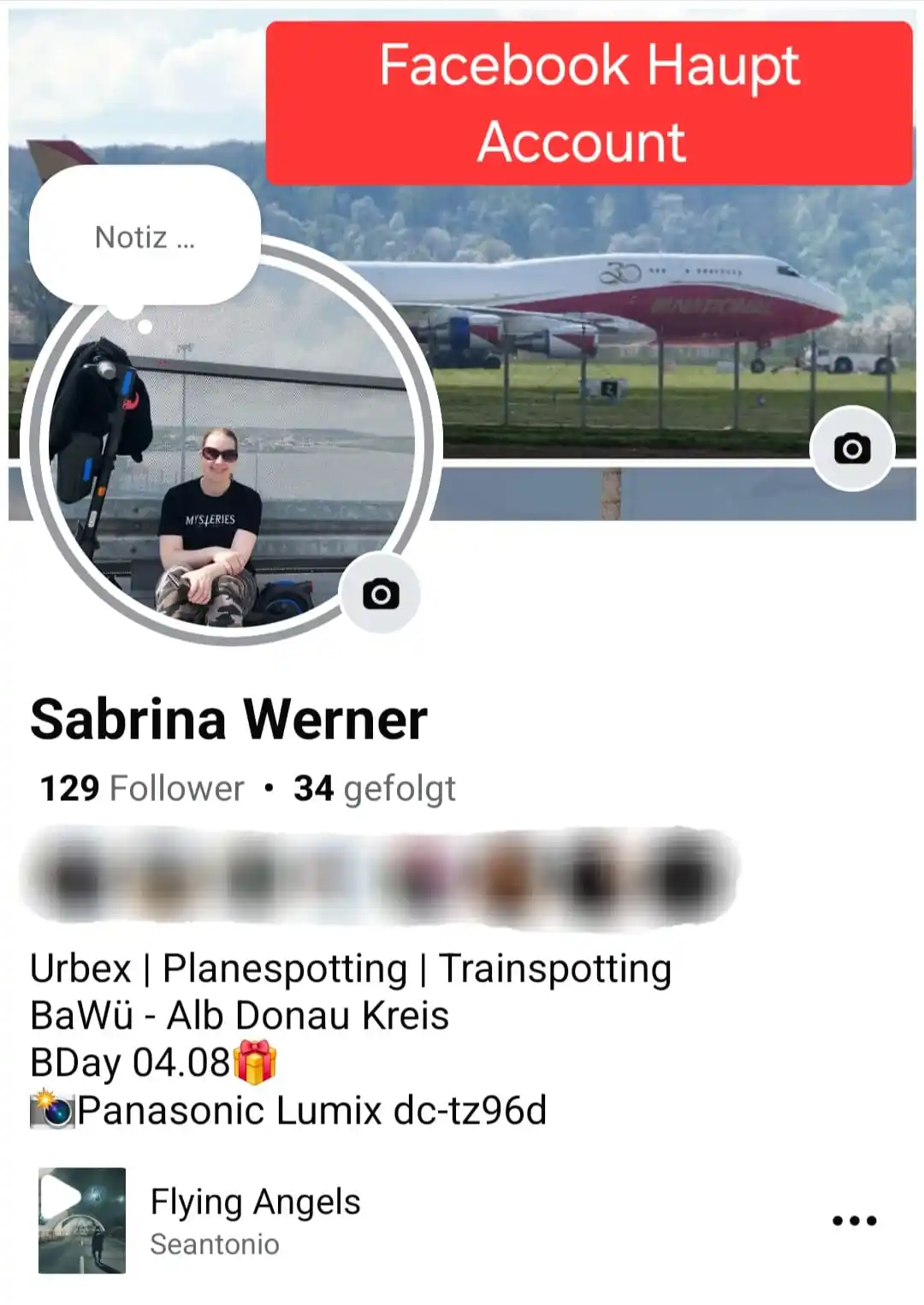Add a note via the Notiz bubble
Image resolution: width=924 pixels, height=1305 pixels.
(145, 237)
